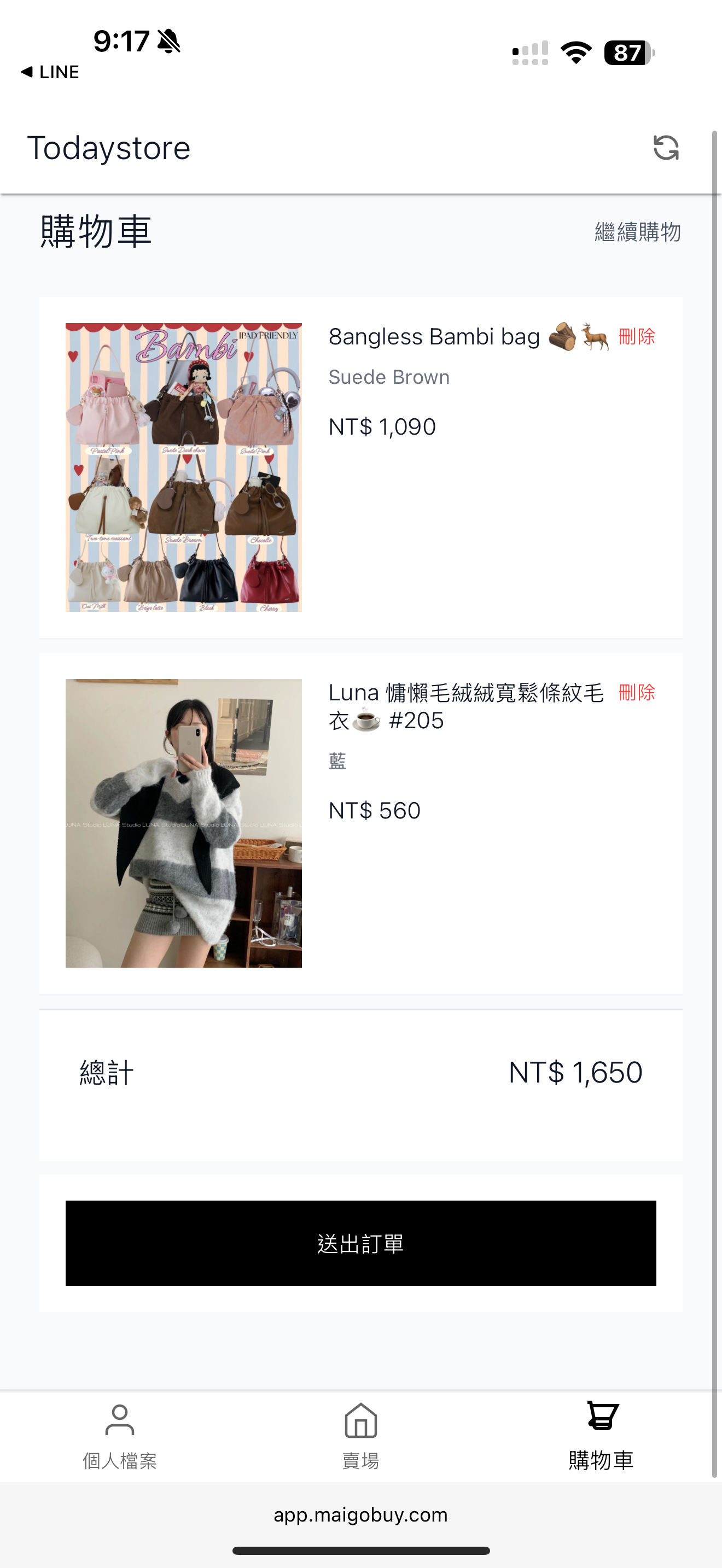Viewport: 722px width, 1568px height.
Task: Submit the order with 送出訂單
Action: [360, 1243]
